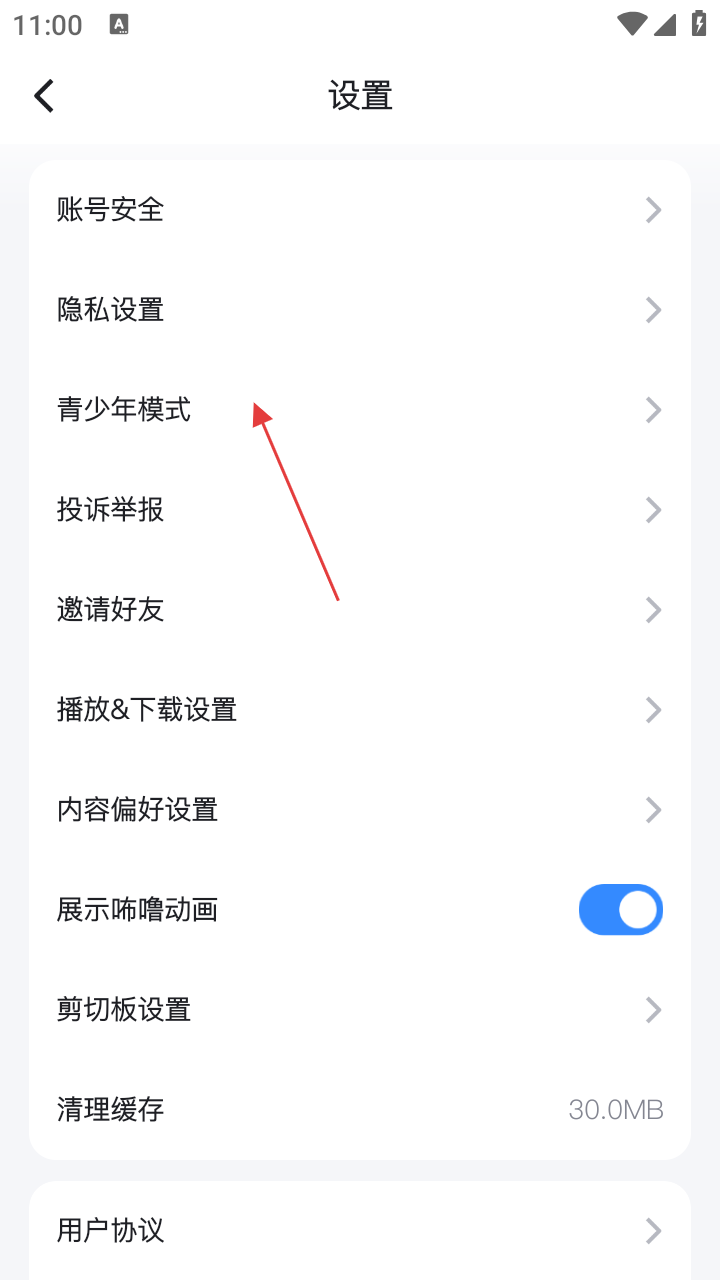The height and width of the screenshot is (1280, 720).
Task: Open 青少年模式
Action: pyautogui.click(x=360, y=410)
